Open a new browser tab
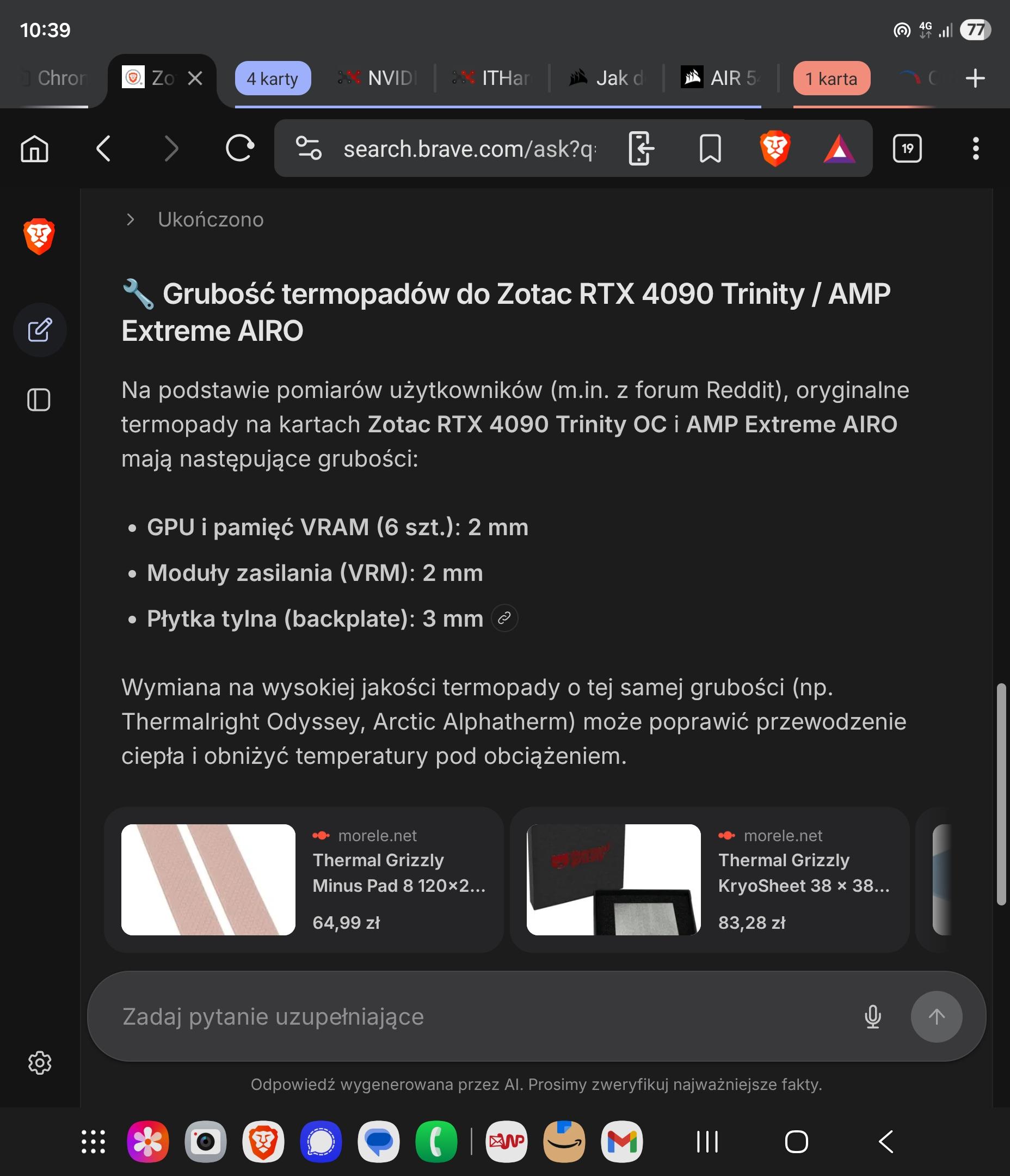Image resolution: width=1010 pixels, height=1176 pixels. (x=975, y=78)
